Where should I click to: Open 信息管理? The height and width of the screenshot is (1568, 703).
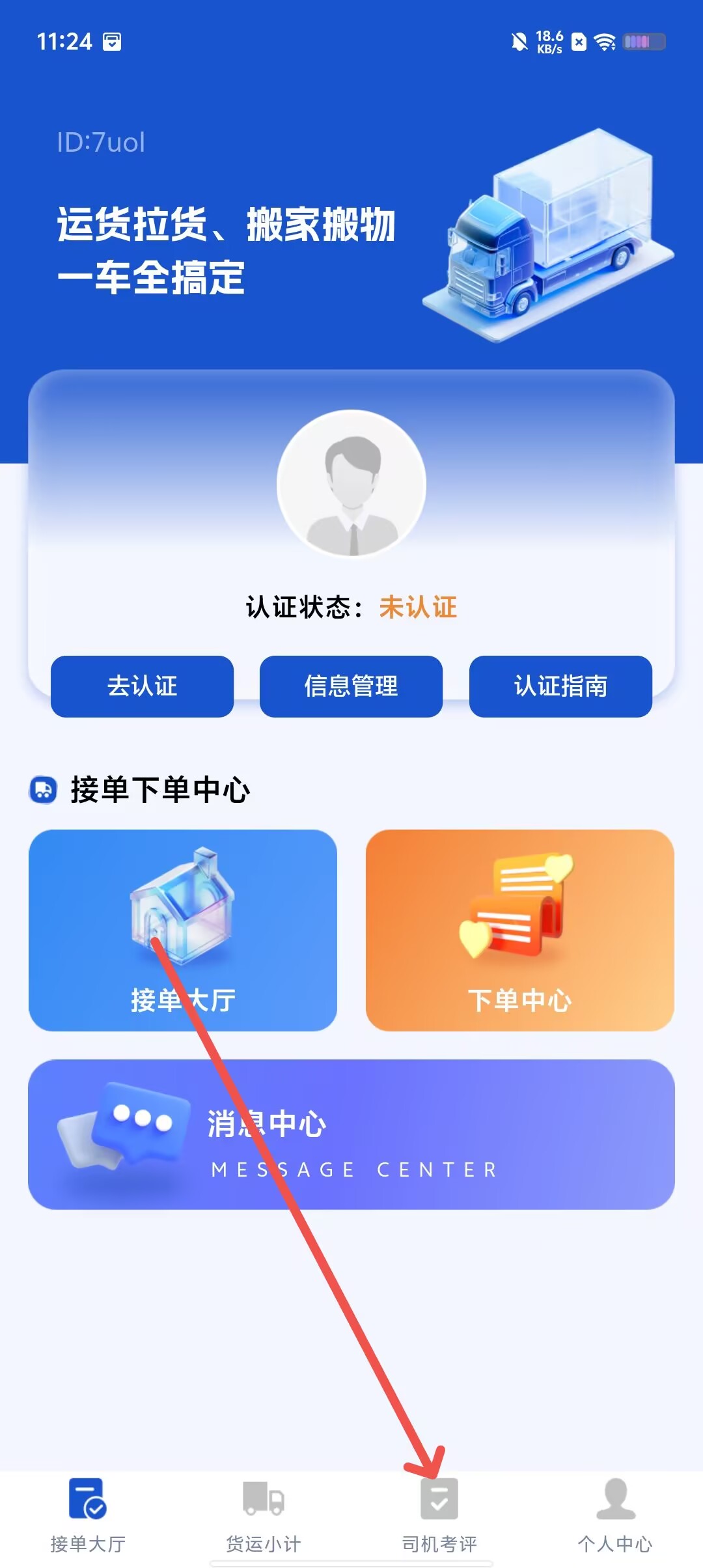351,686
